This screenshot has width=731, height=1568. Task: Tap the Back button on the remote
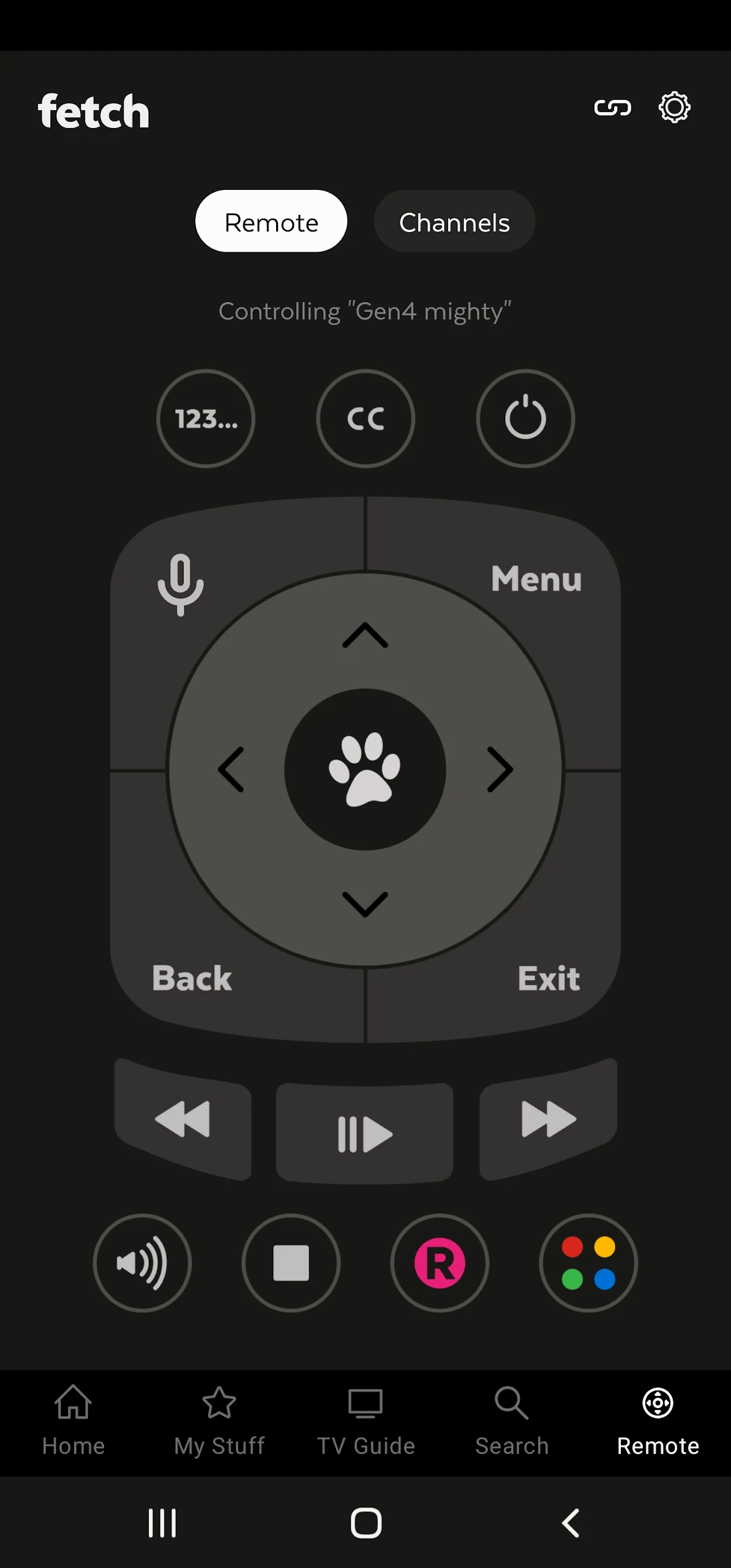tap(192, 978)
